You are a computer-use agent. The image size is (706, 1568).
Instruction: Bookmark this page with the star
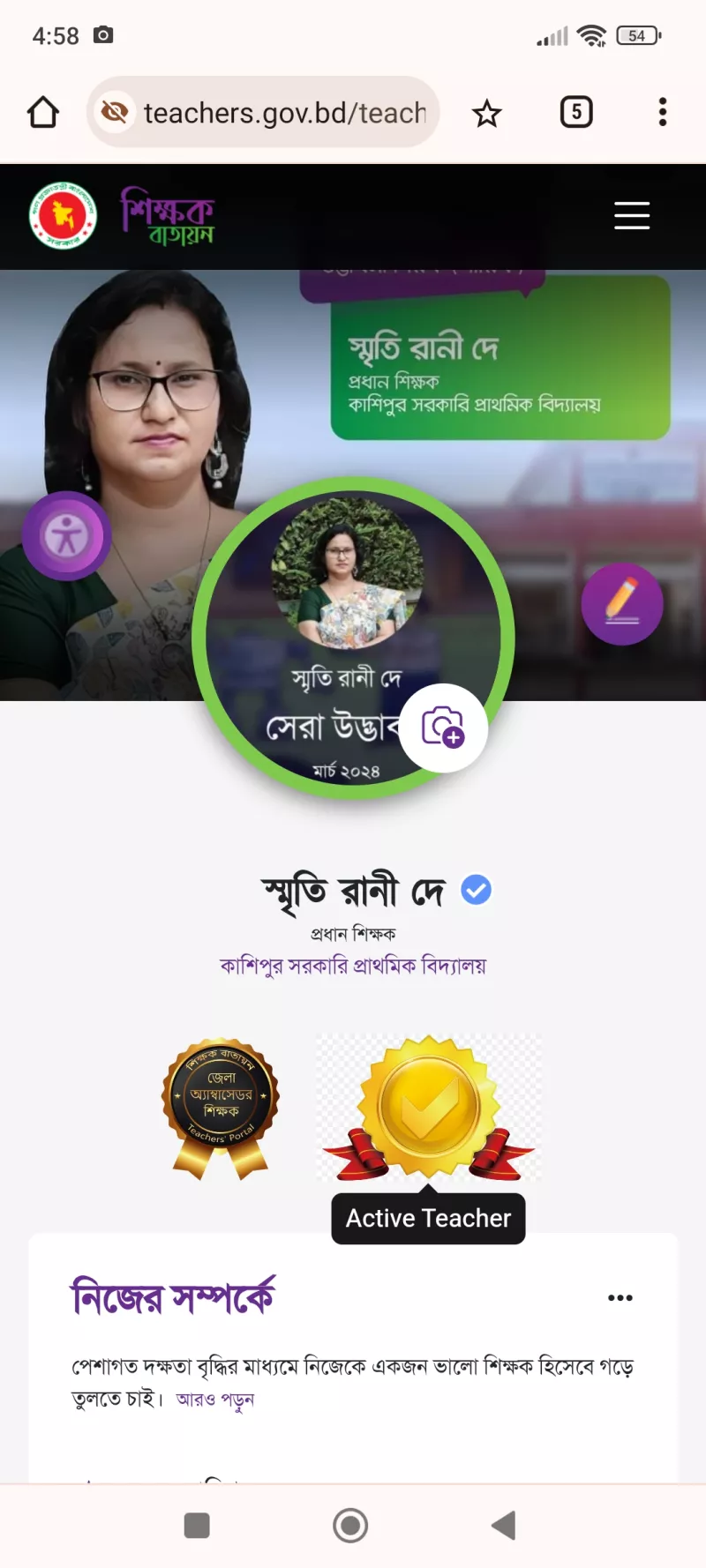(x=486, y=113)
